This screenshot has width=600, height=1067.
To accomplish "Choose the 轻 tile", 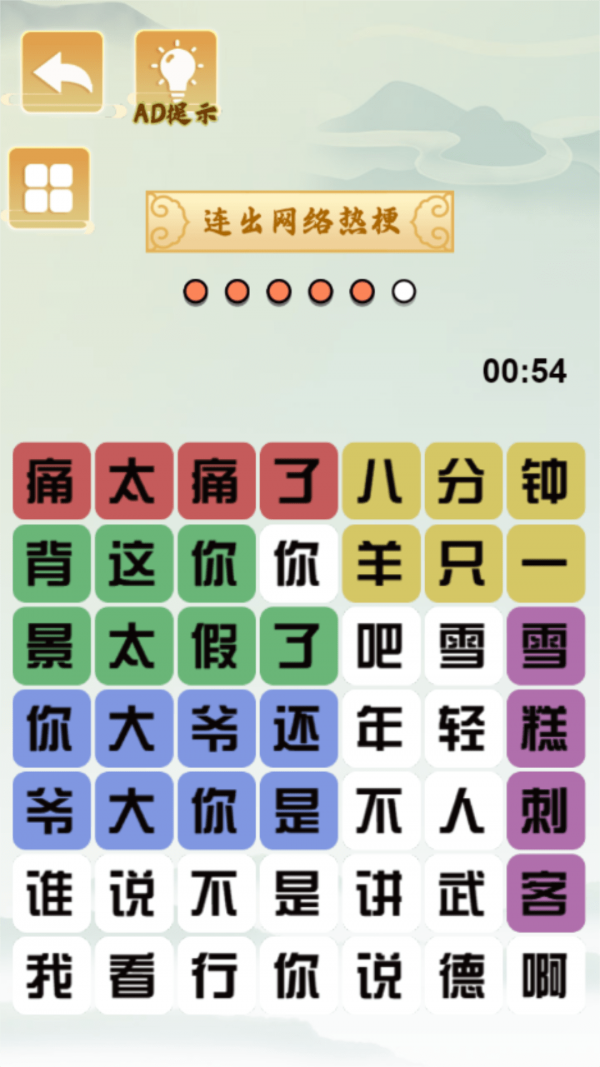I will 462,729.
